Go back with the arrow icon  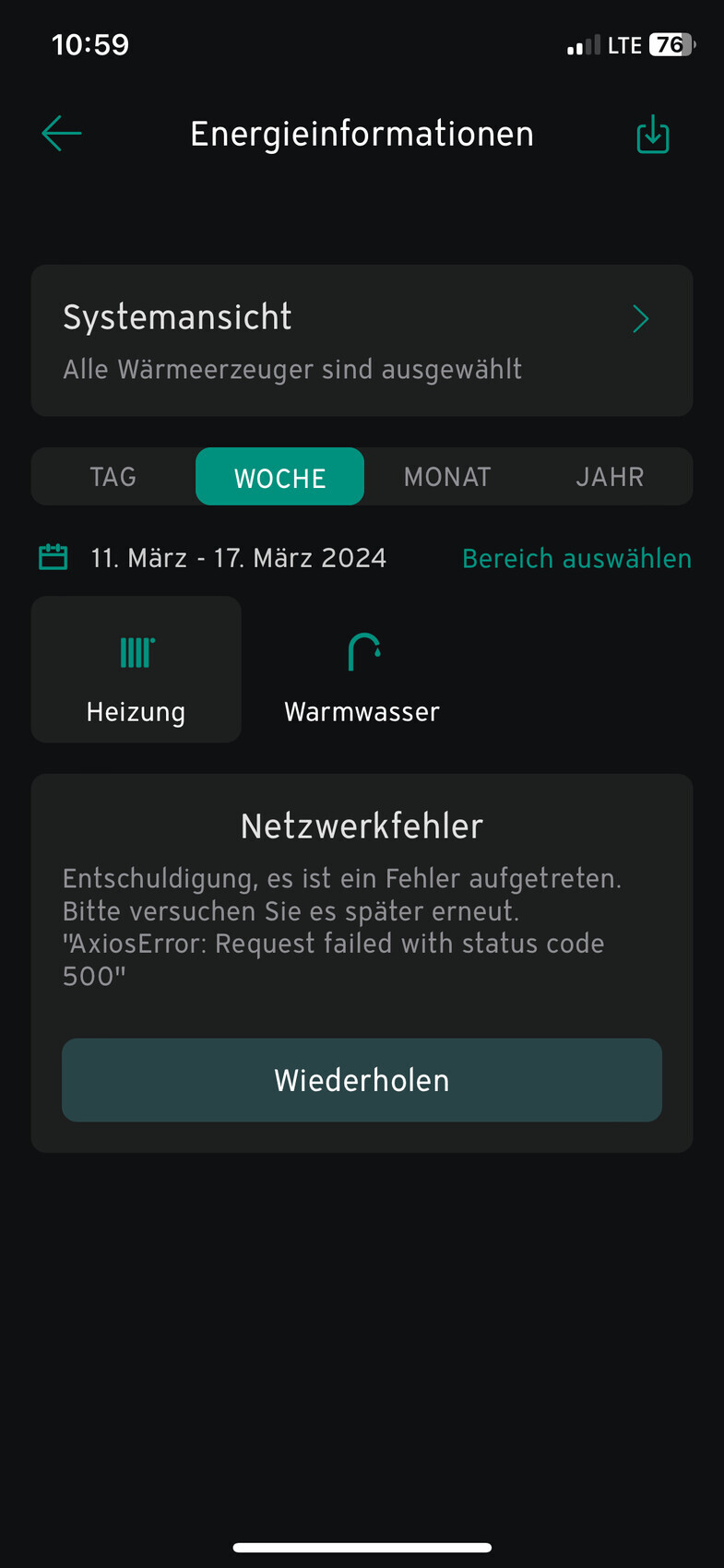coord(62,134)
